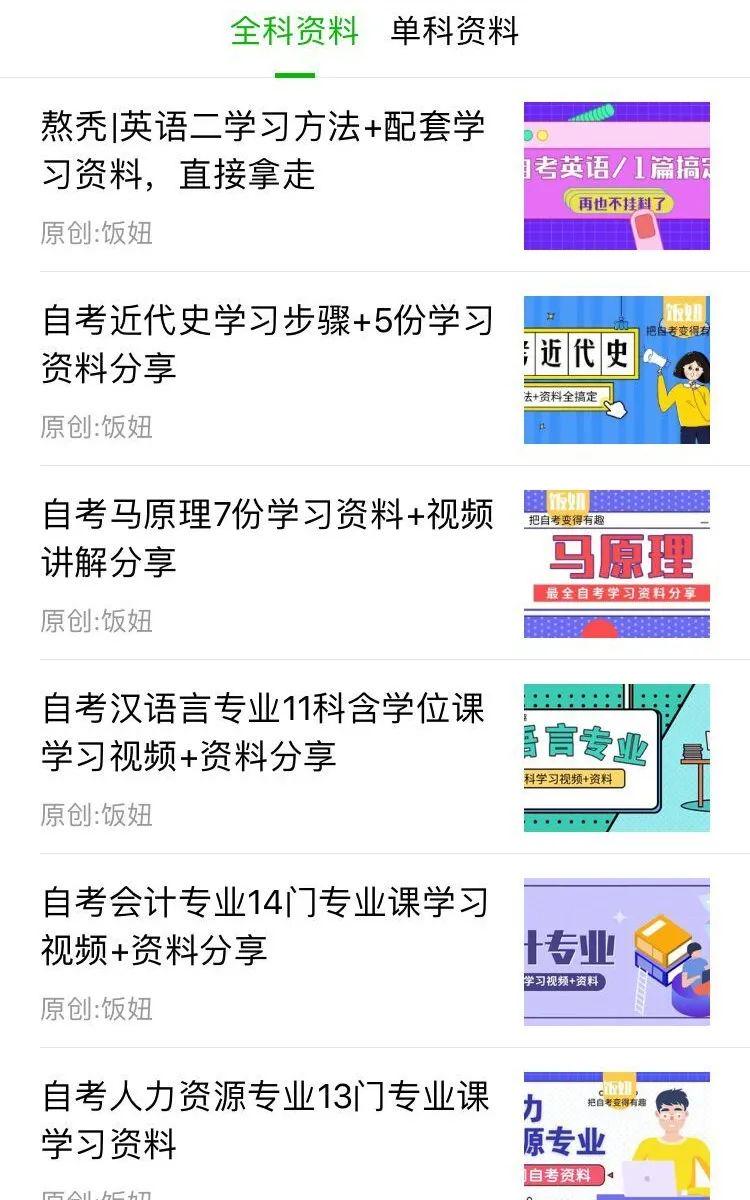Select the 全科资料 tab
This screenshot has height=1200, width=750.
295,31
